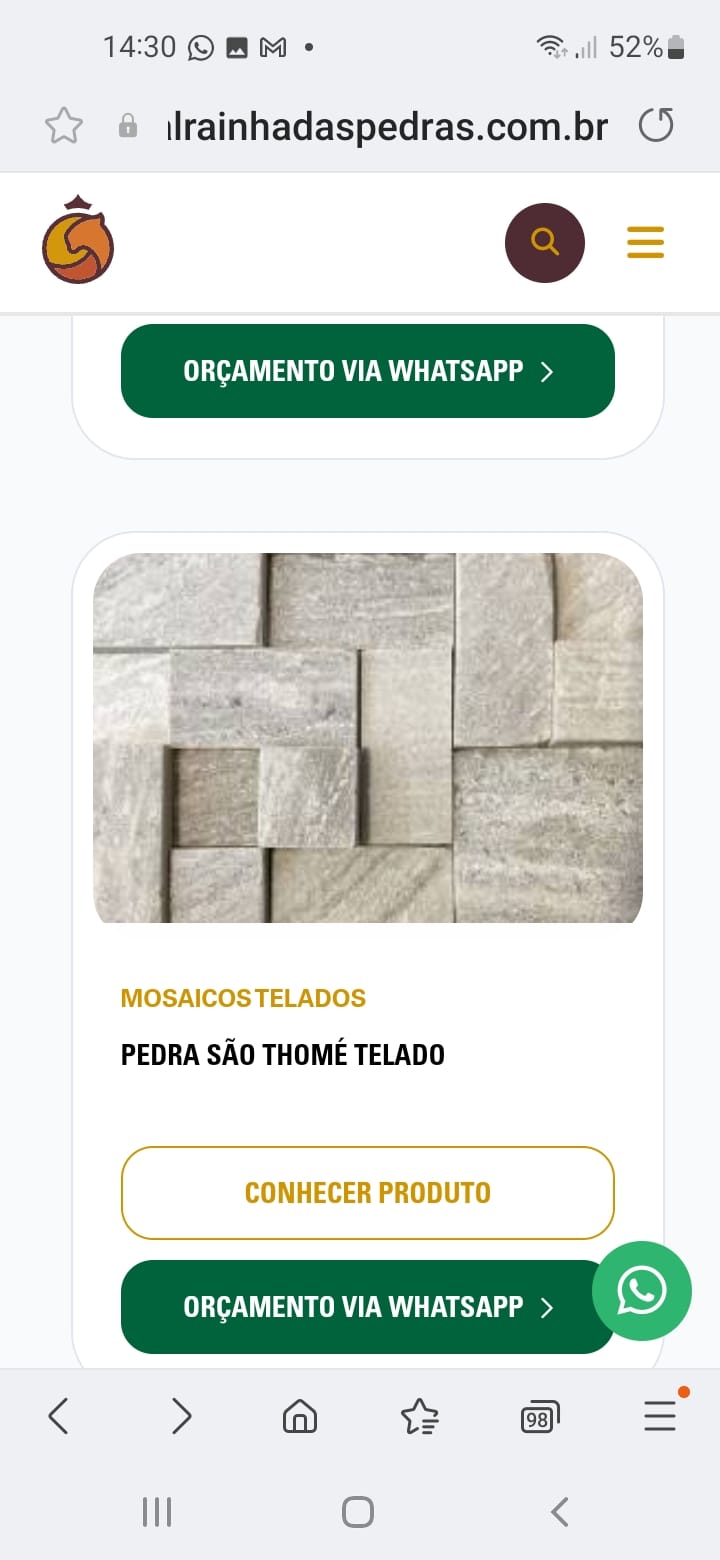Open the site search magnifier icon
This screenshot has height=1560, width=720.
point(545,242)
